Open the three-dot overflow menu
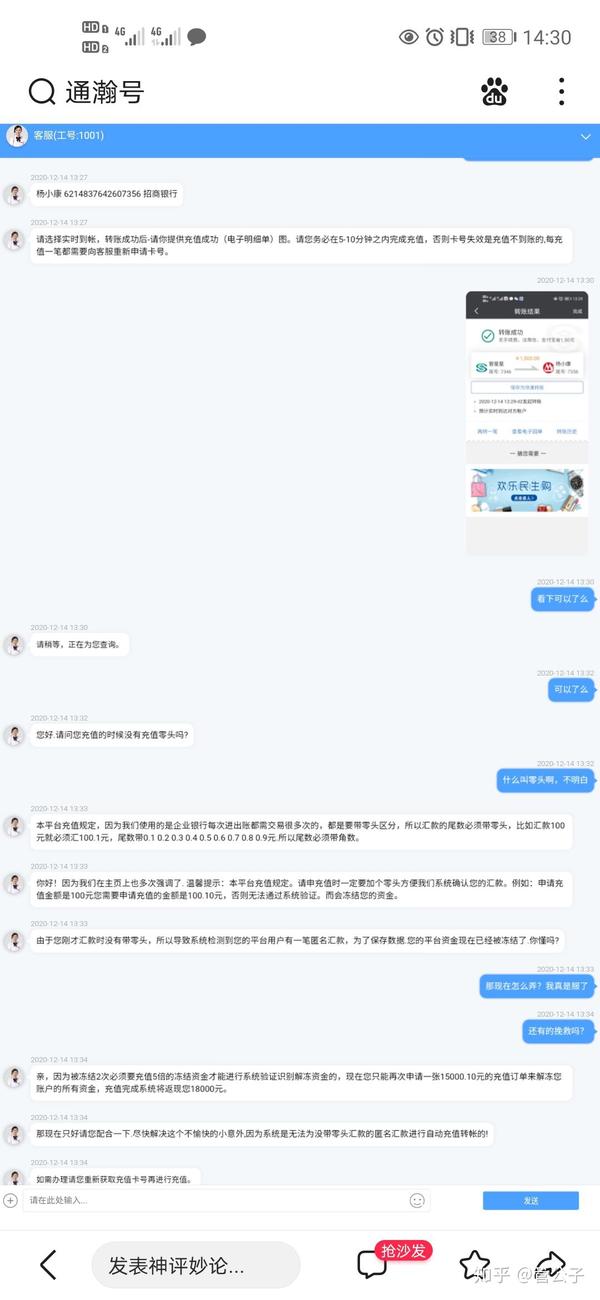This screenshot has height=1300, width=600. (x=562, y=92)
